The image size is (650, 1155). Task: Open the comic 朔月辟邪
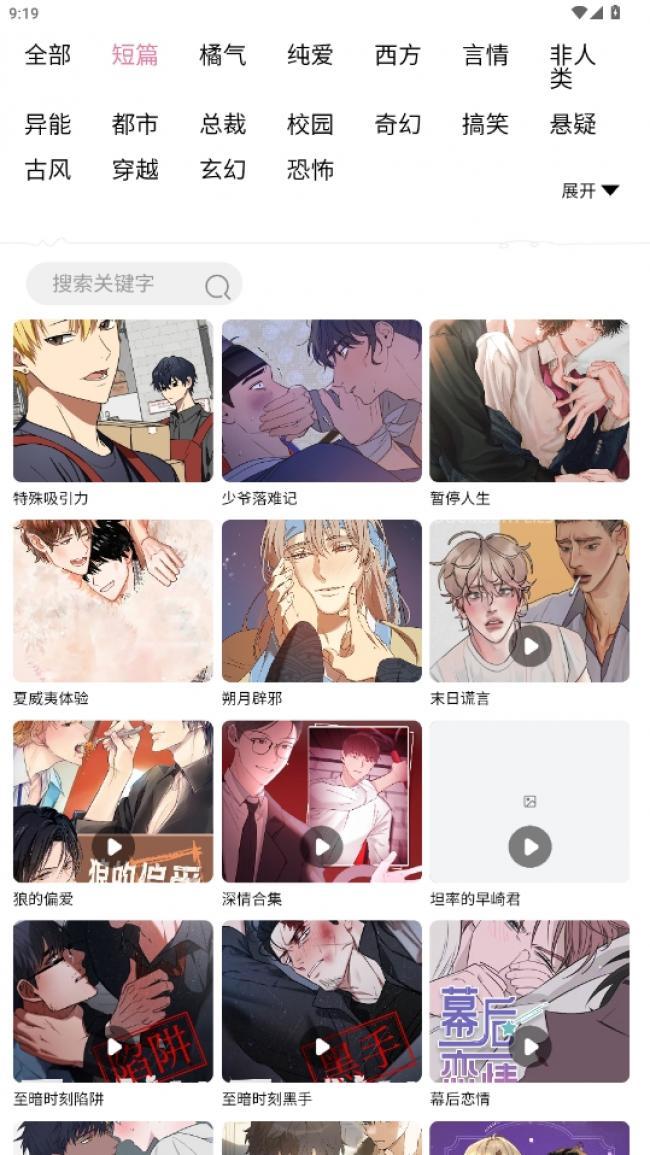[321, 601]
